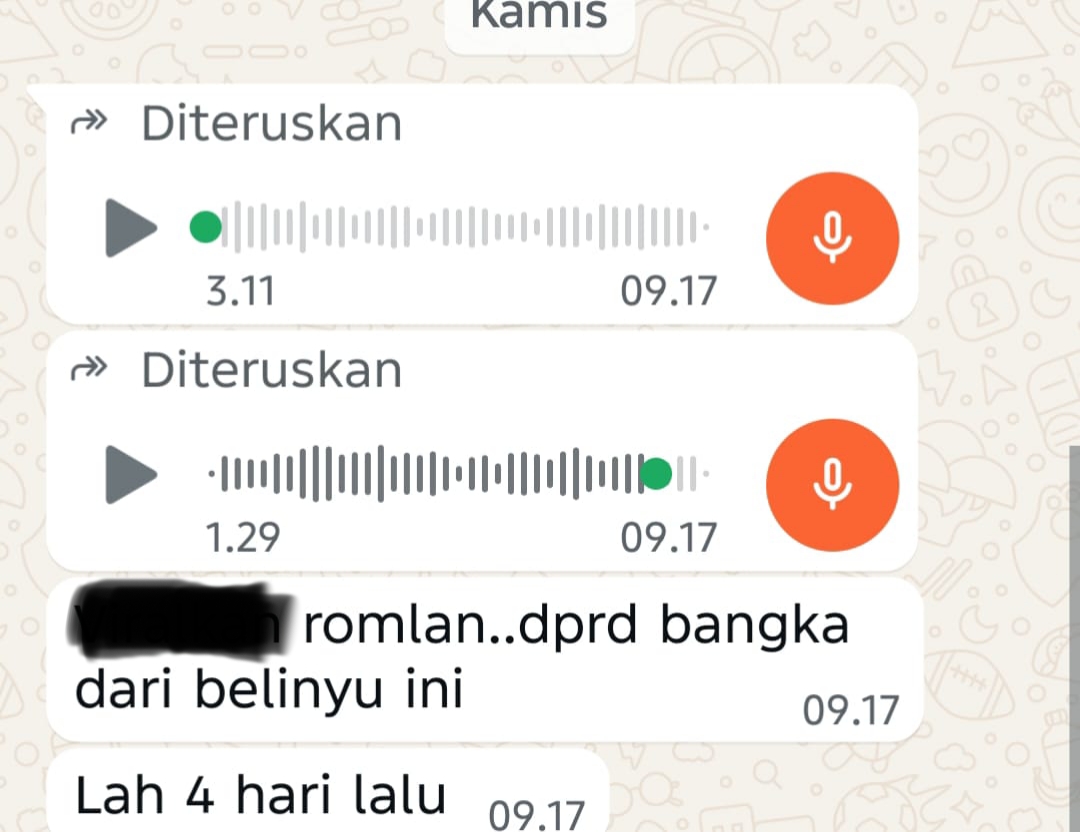Play the 3.11 forwarded voice message
The image size is (1080, 832).
pyautogui.click(x=131, y=228)
